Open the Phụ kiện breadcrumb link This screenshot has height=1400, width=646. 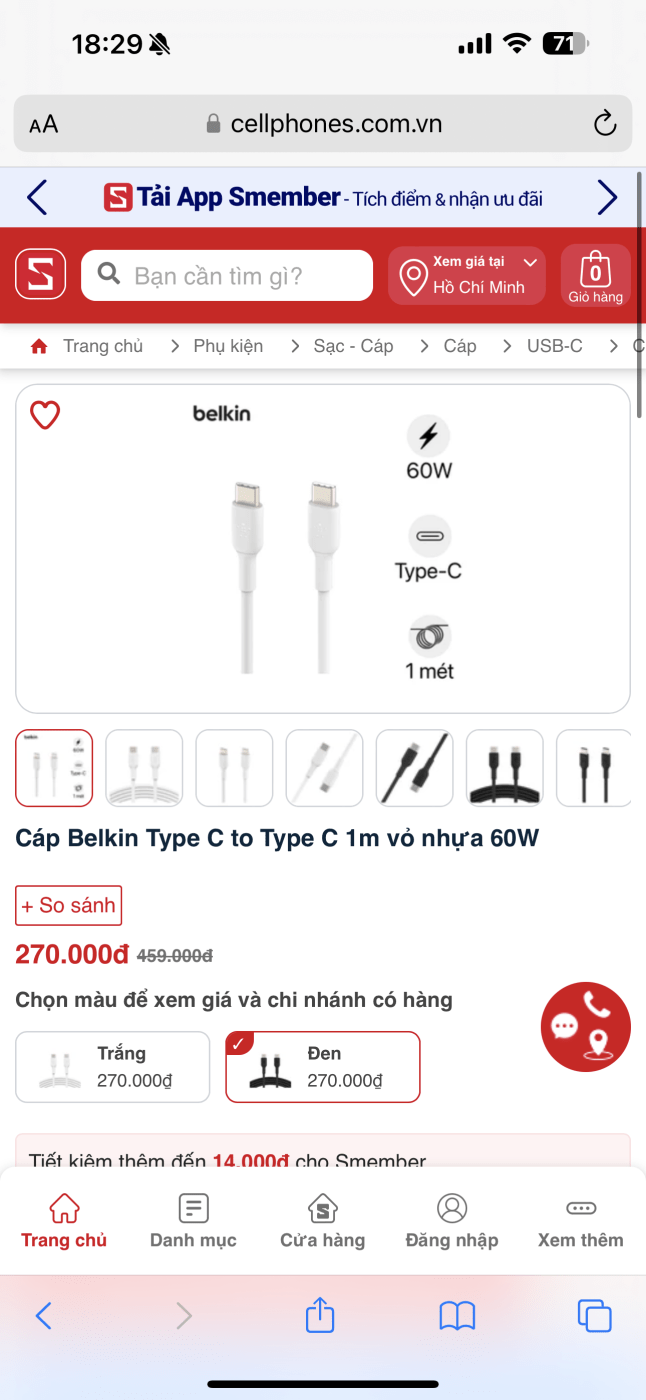[x=228, y=346]
